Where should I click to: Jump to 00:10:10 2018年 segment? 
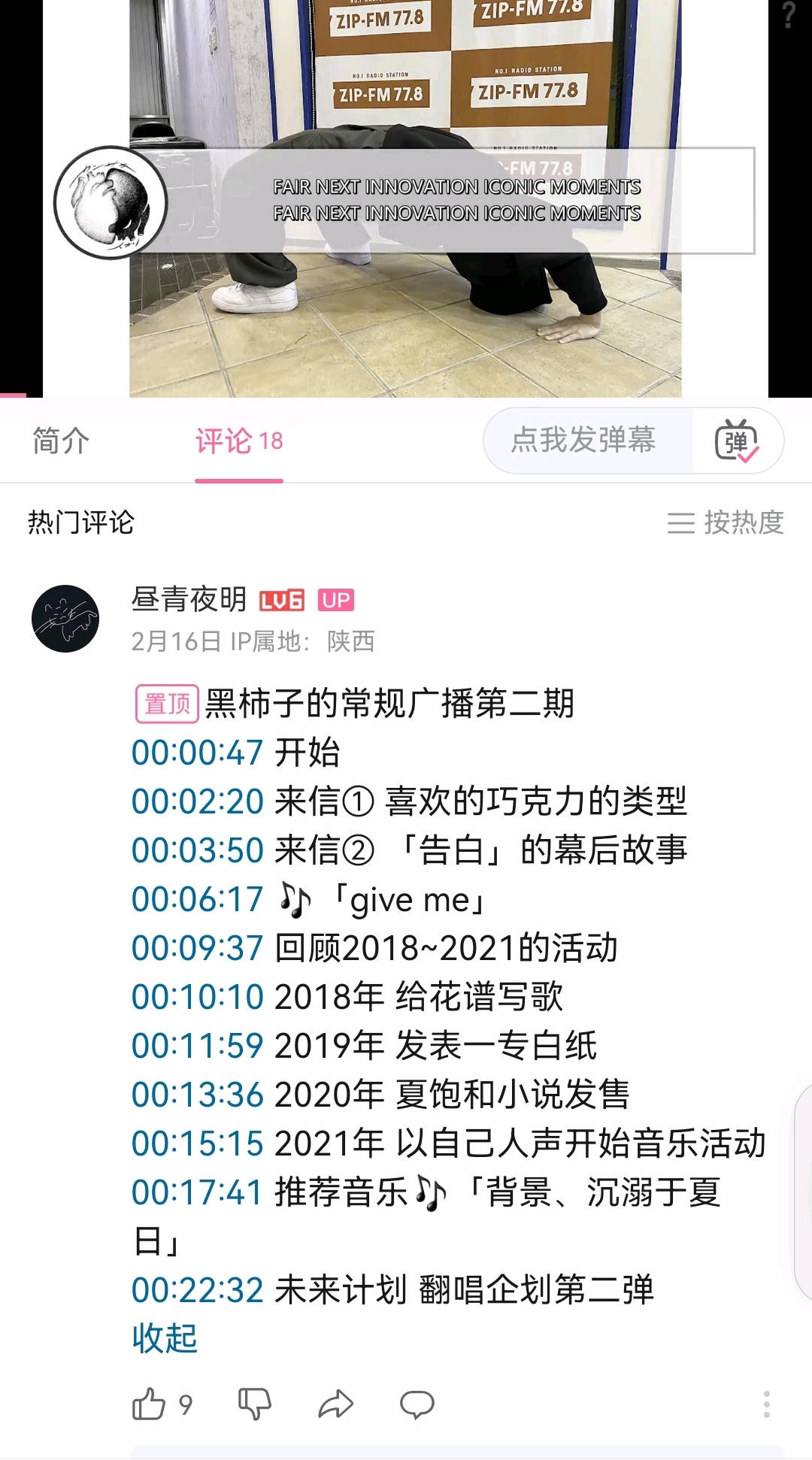click(197, 997)
